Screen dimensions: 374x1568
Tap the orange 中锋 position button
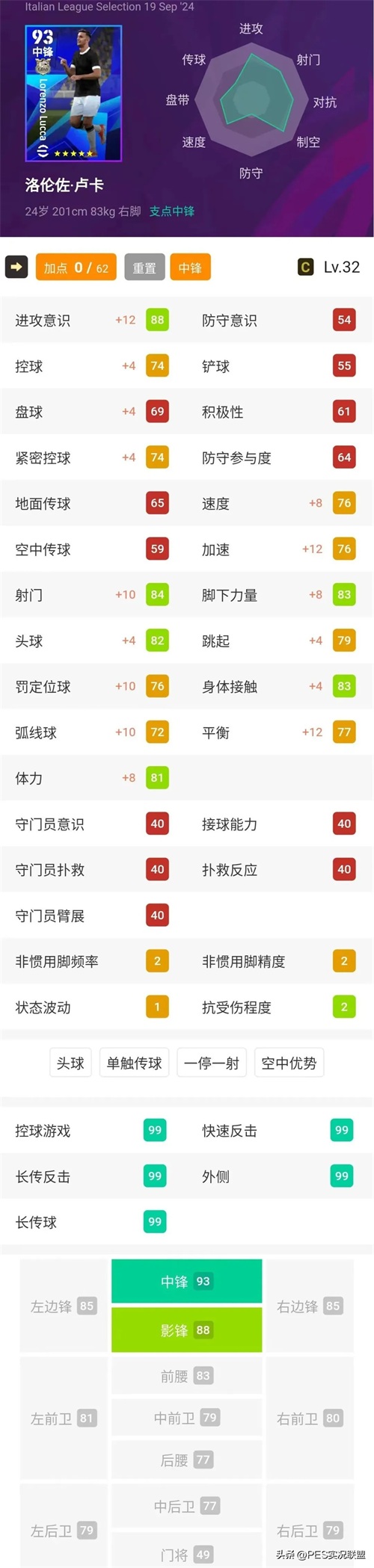[x=190, y=267]
